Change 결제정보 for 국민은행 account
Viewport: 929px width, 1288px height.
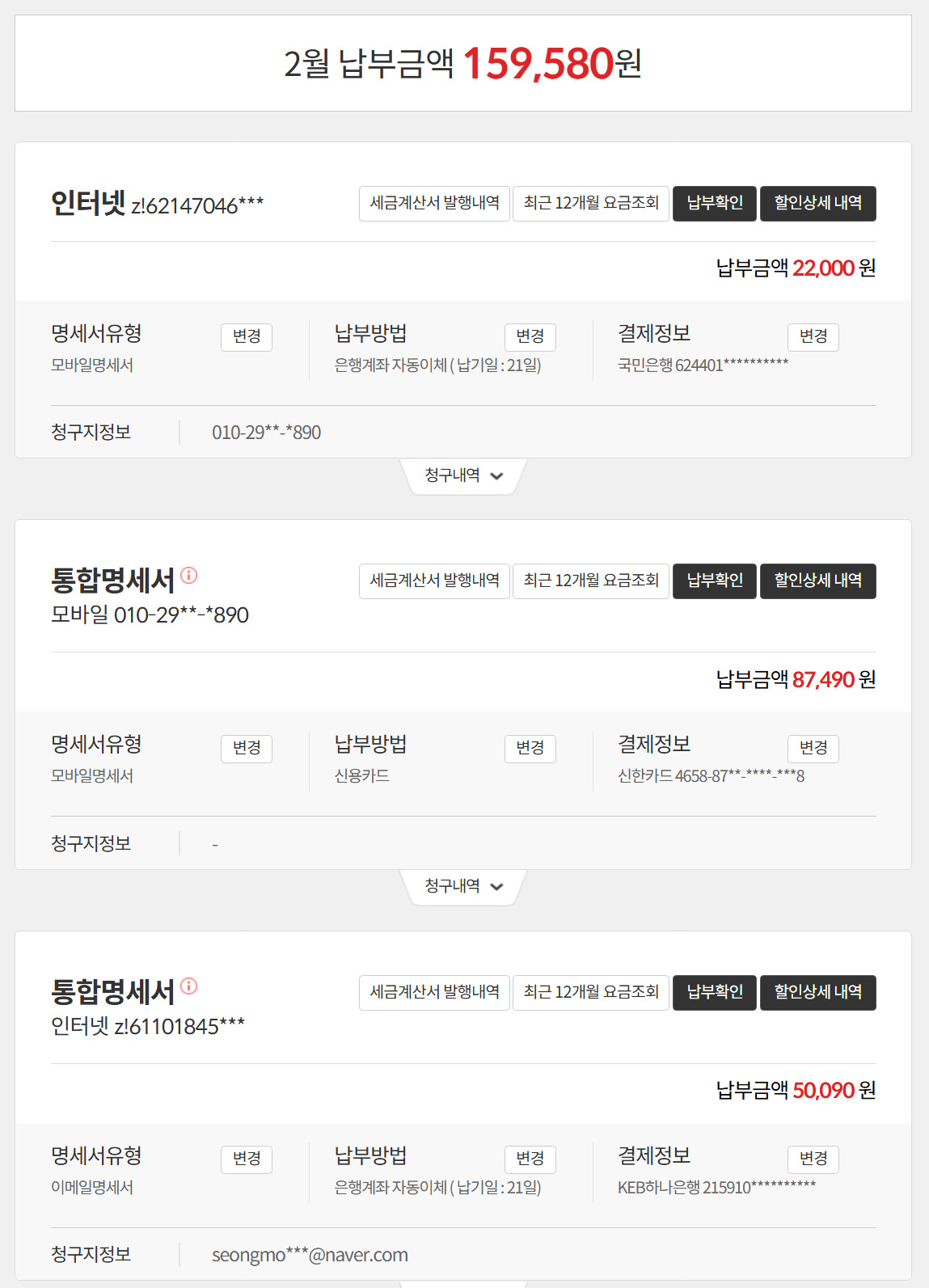coord(813,336)
